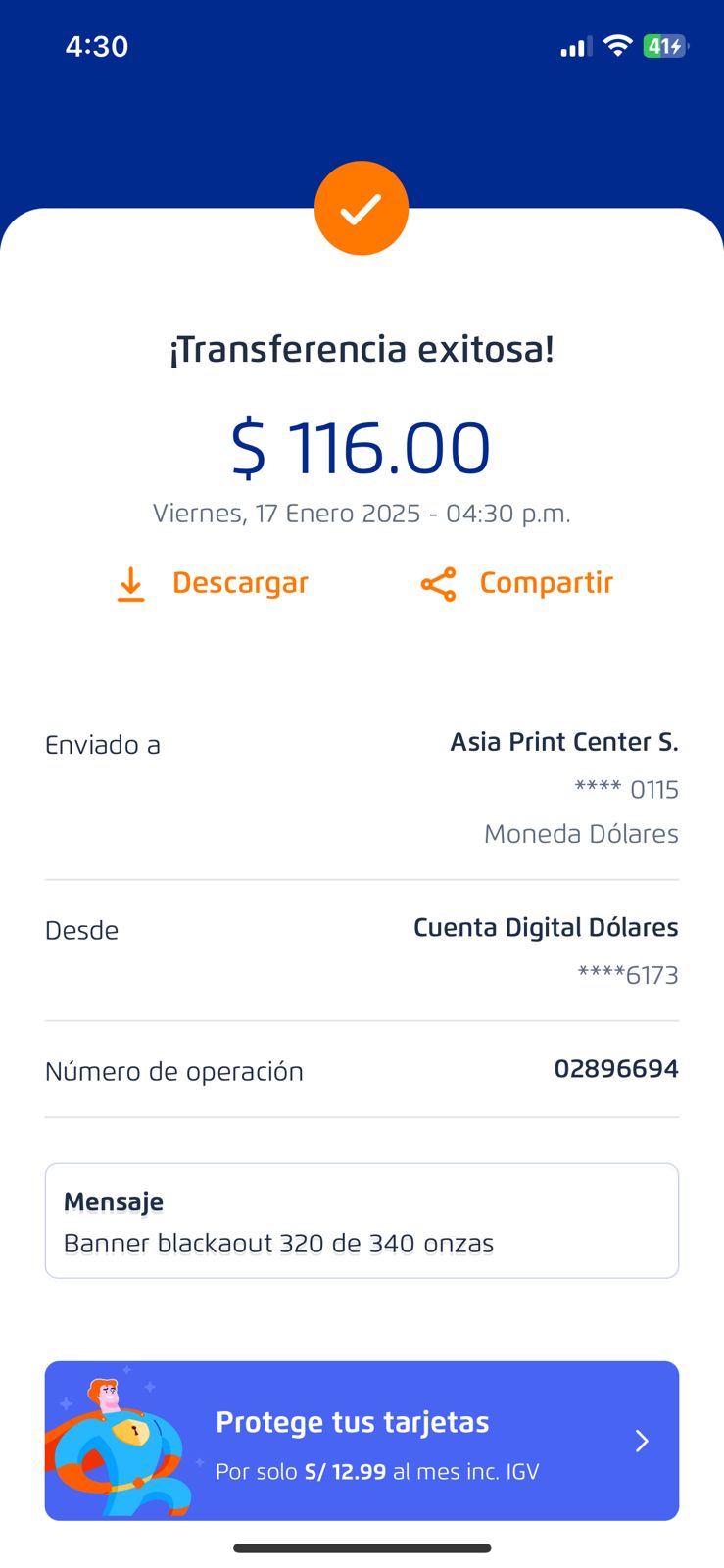Image resolution: width=724 pixels, height=1568 pixels.
Task: Download the transfer receipt with Descargar
Action: pyautogui.click(x=213, y=583)
